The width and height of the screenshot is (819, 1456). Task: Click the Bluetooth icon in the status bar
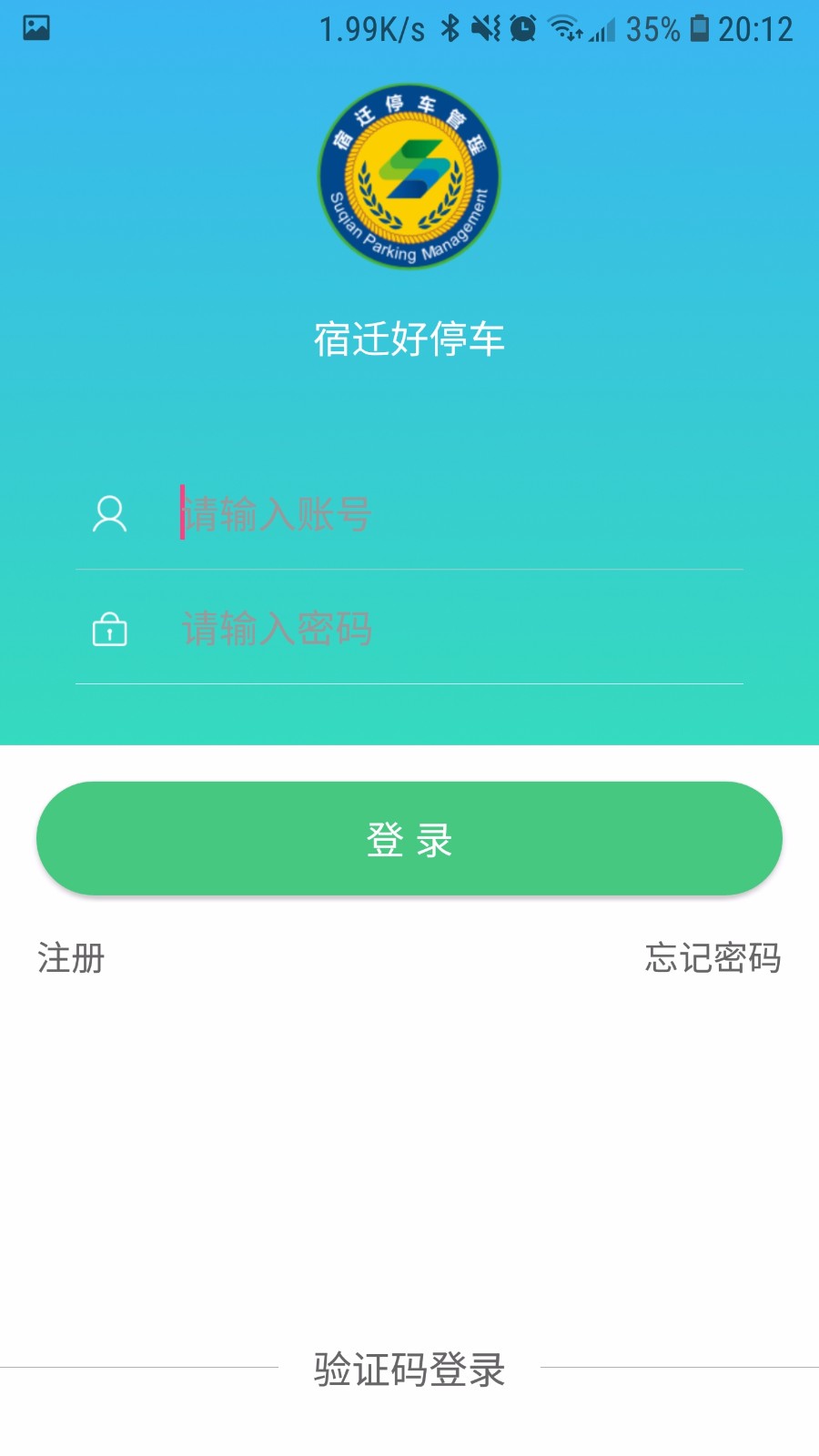(x=450, y=28)
